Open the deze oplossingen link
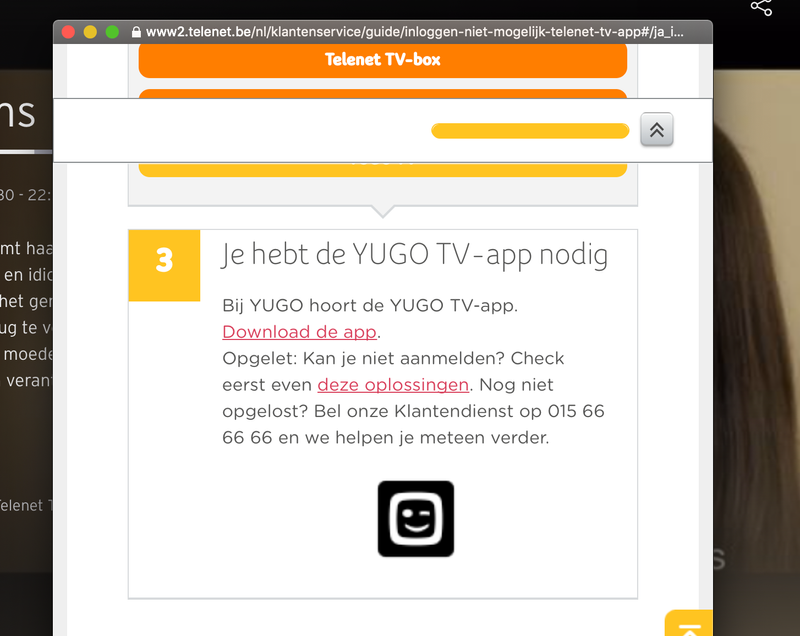This screenshot has width=800, height=636. click(x=392, y=385)
